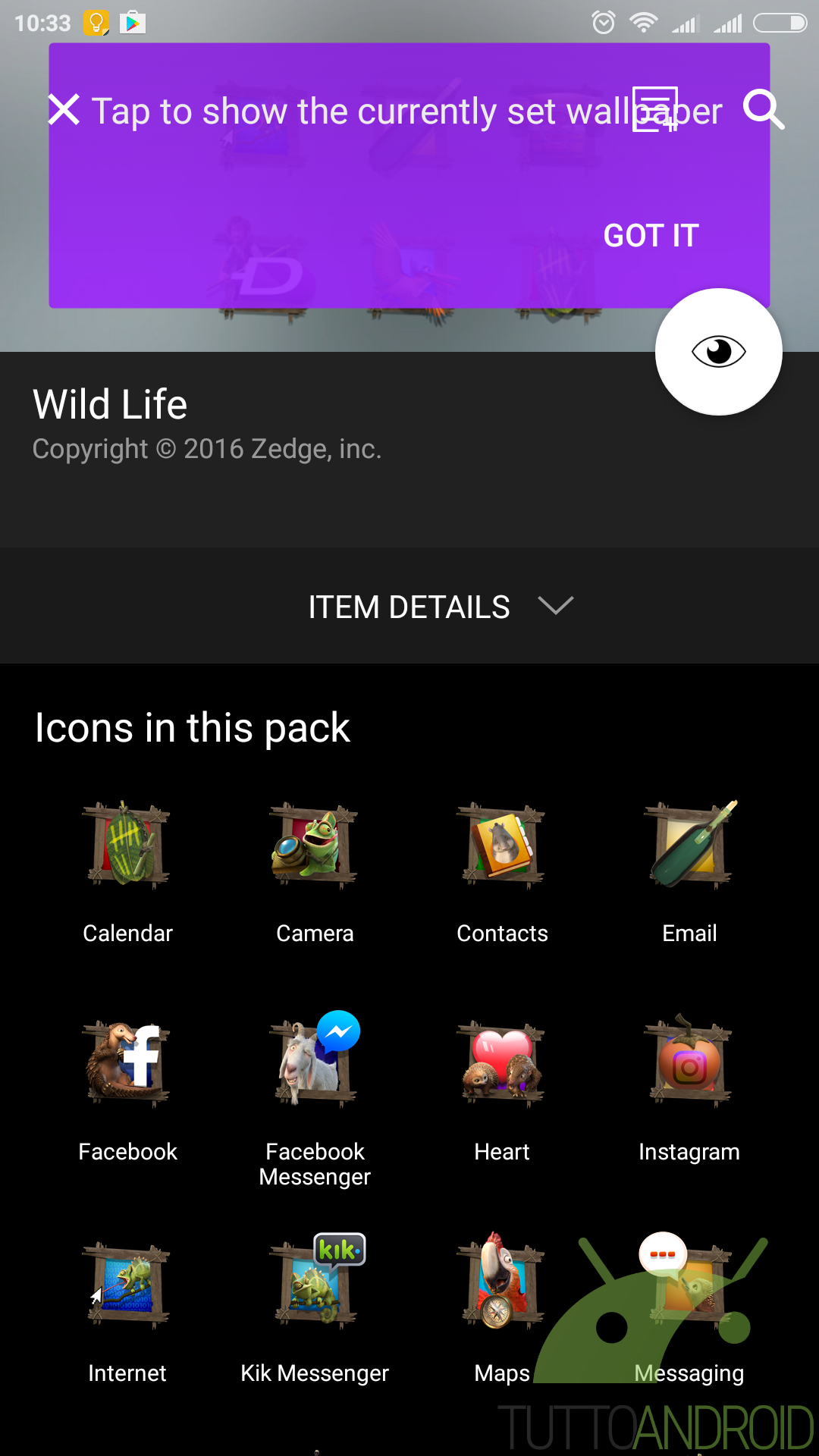
Task: Close the icon pack preview screen
Action: pyautogui.click(x=64, y=110)
